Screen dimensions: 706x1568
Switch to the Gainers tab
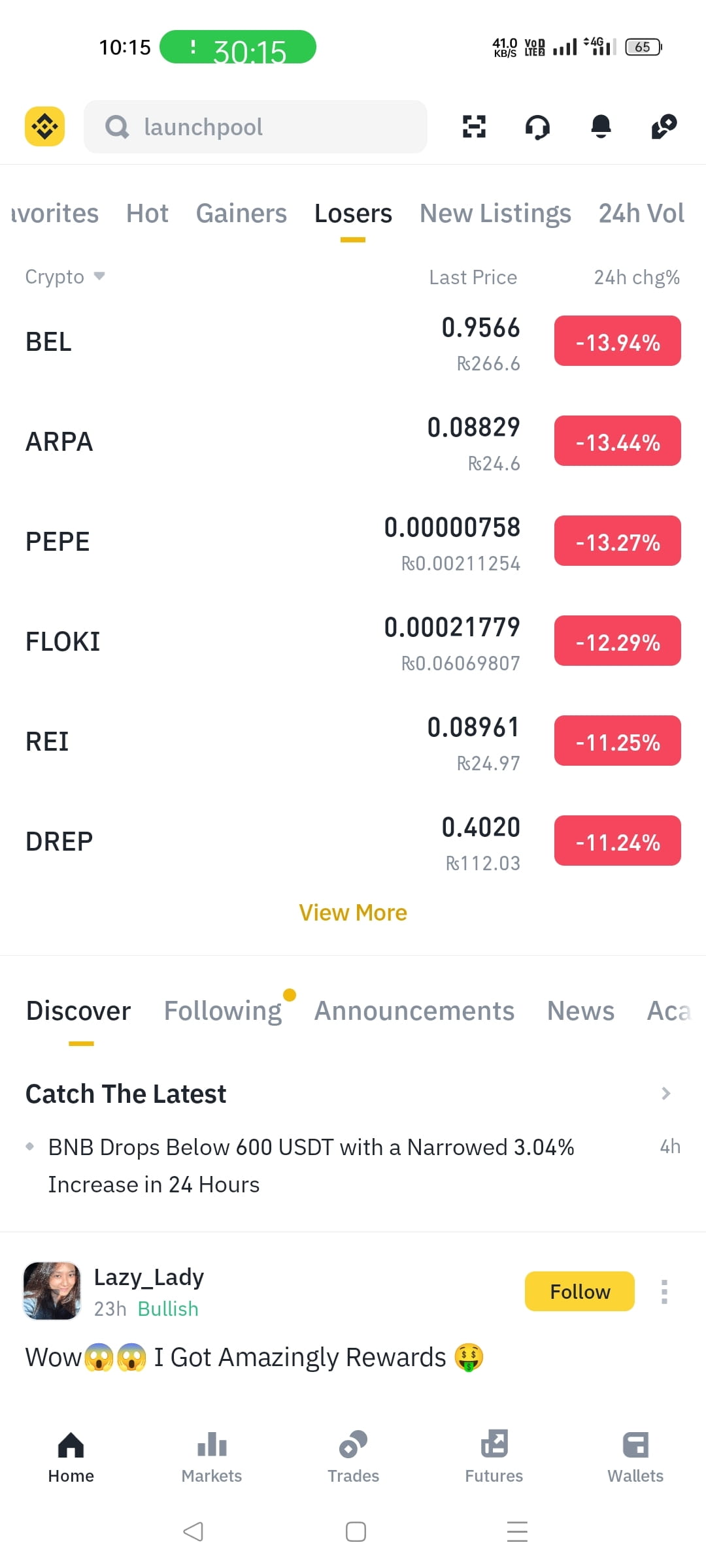[x=241, y=213]
